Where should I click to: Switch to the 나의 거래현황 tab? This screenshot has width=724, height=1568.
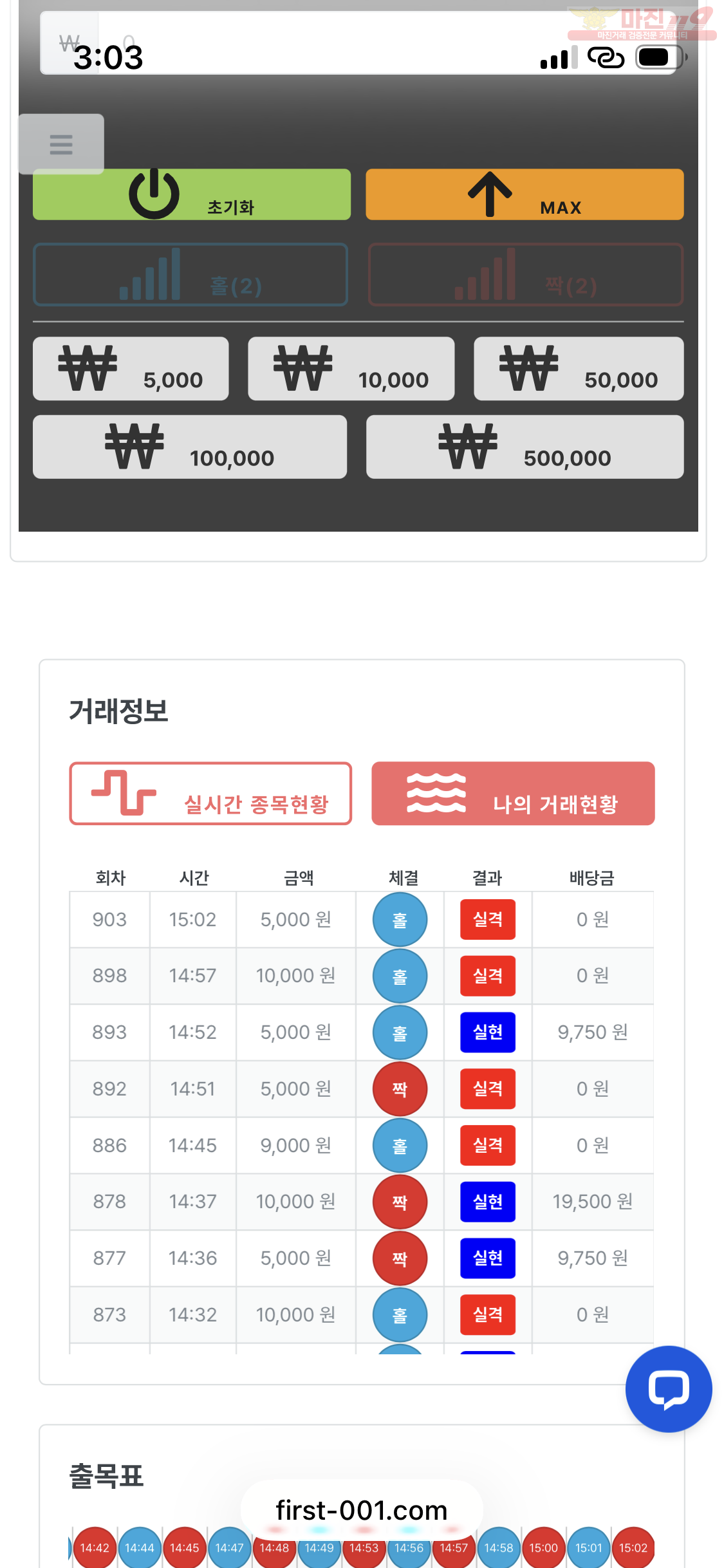[513, 794]
